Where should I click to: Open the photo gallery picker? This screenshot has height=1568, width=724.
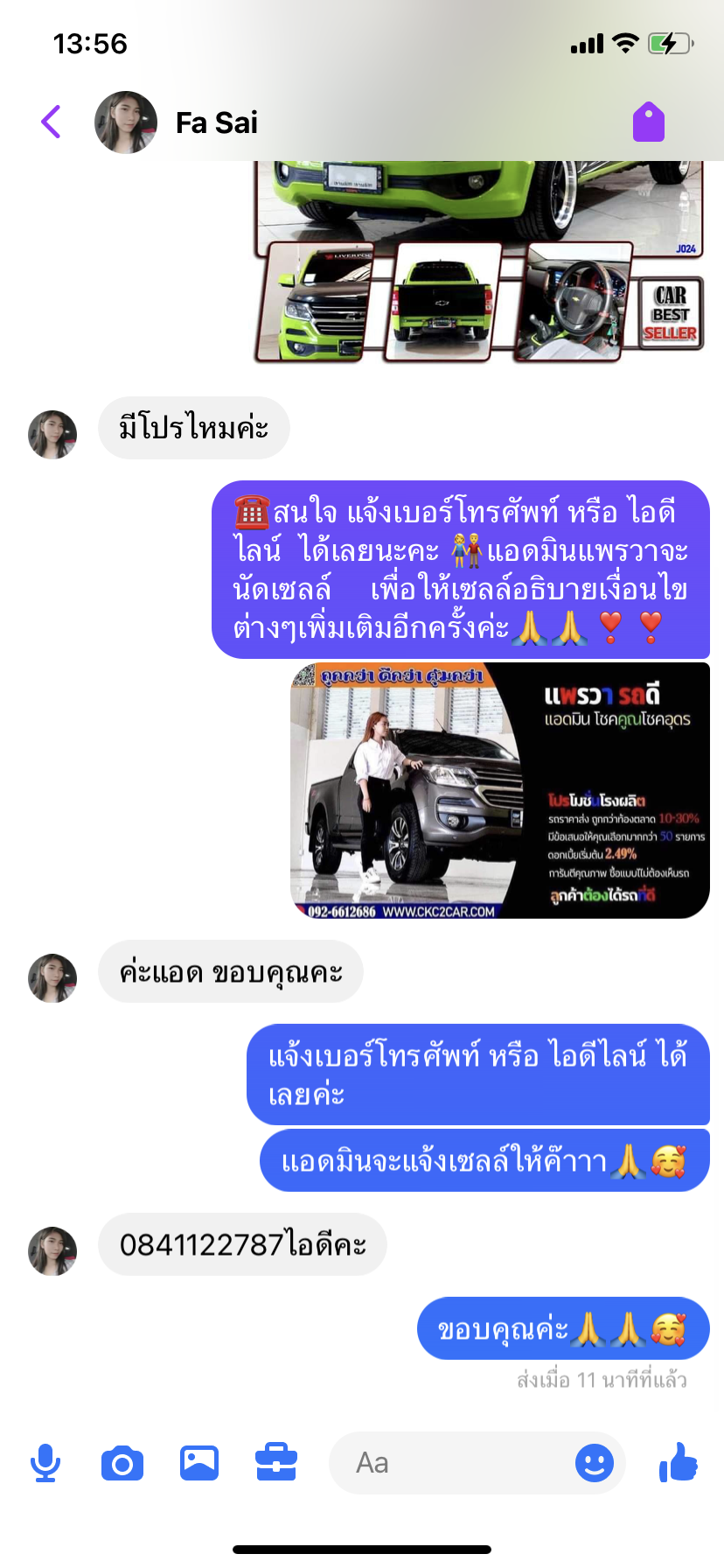tap(199, 1463)
